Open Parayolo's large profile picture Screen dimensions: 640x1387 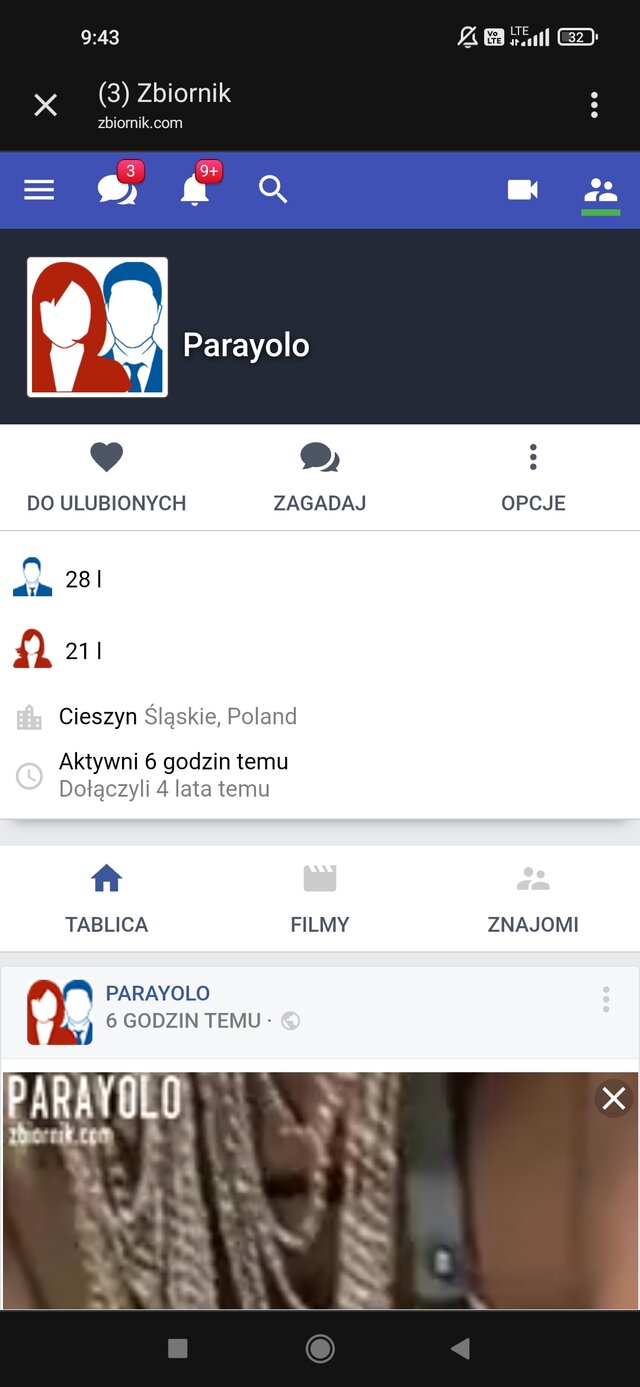coord(97,327)
